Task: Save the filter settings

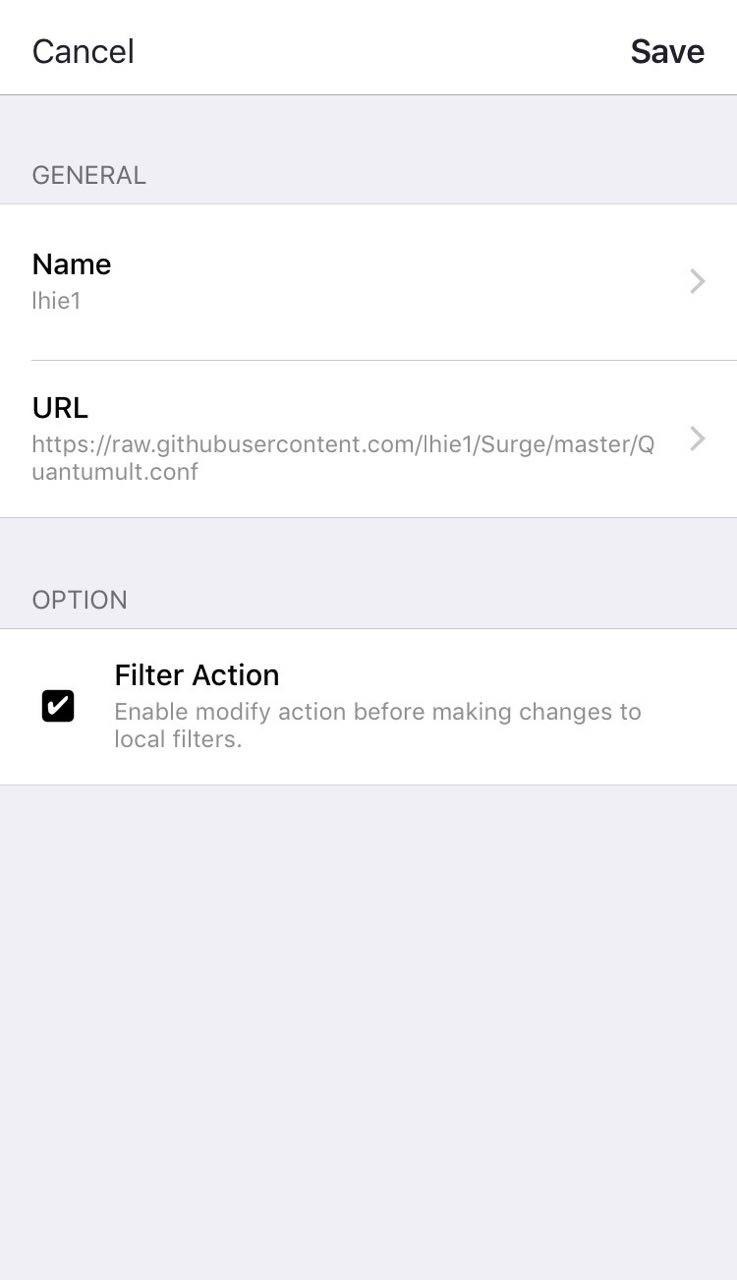Action: (x=667, y=51)
